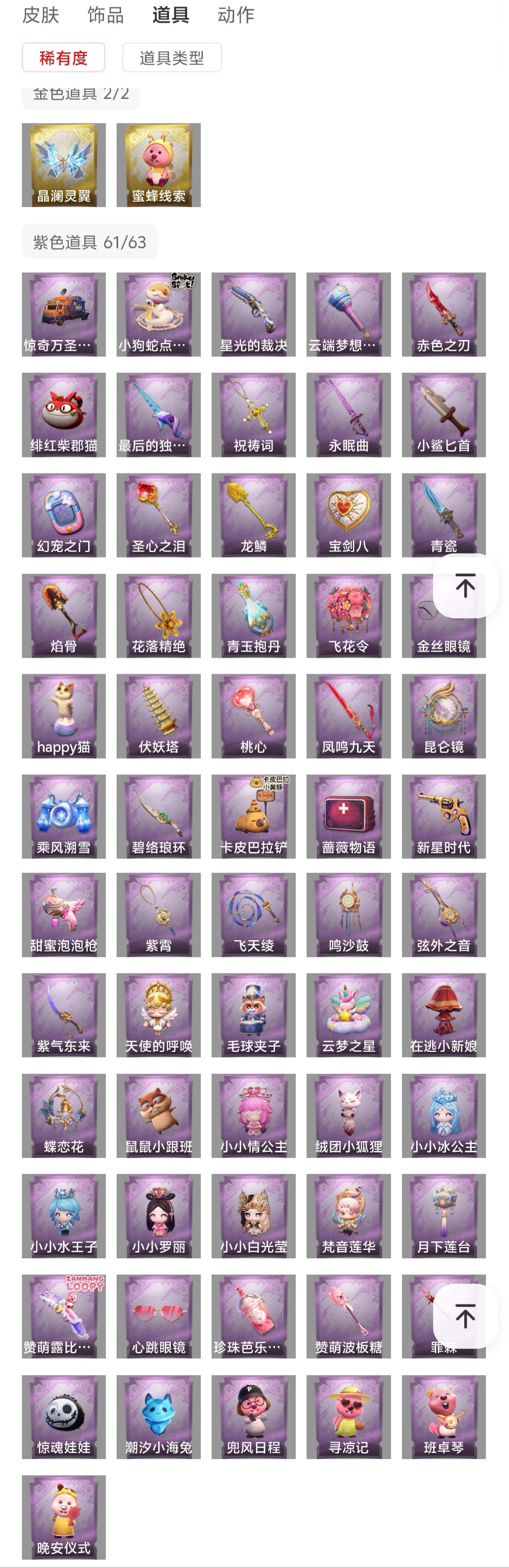Tap the 天使的呼唤 item tile

click(158, 1015)
